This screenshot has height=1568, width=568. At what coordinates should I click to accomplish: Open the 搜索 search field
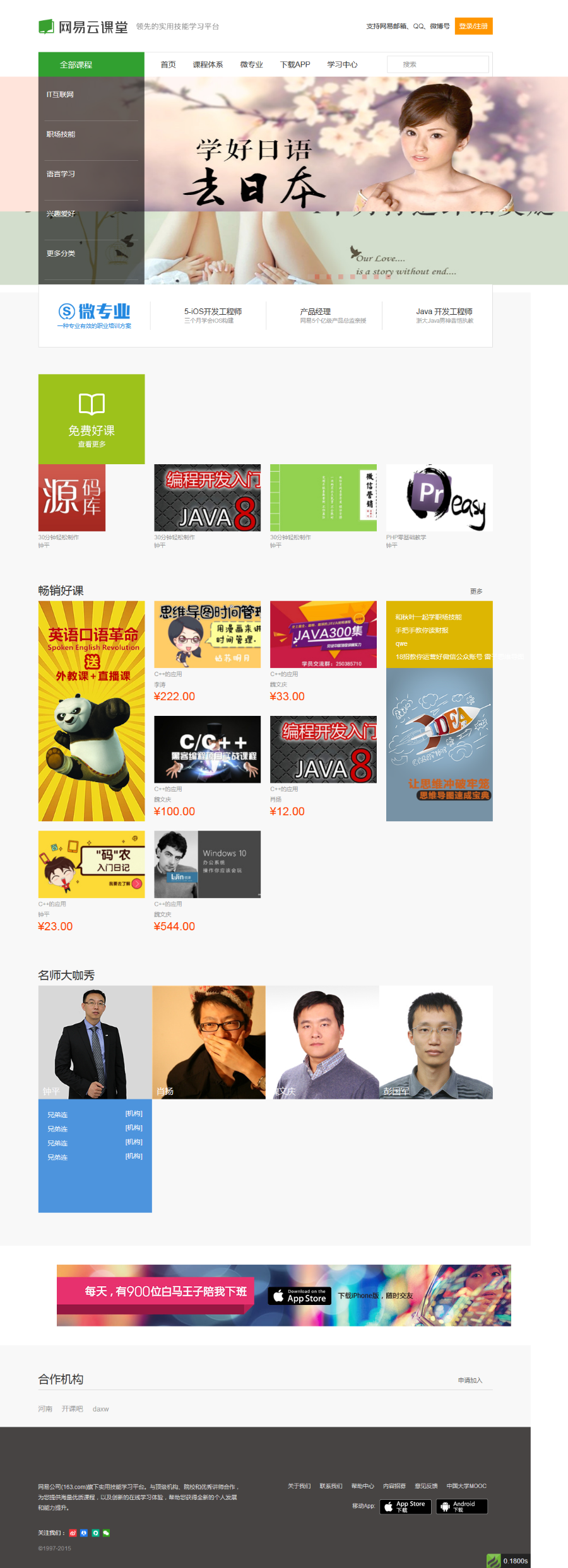(x=437, y=64)
